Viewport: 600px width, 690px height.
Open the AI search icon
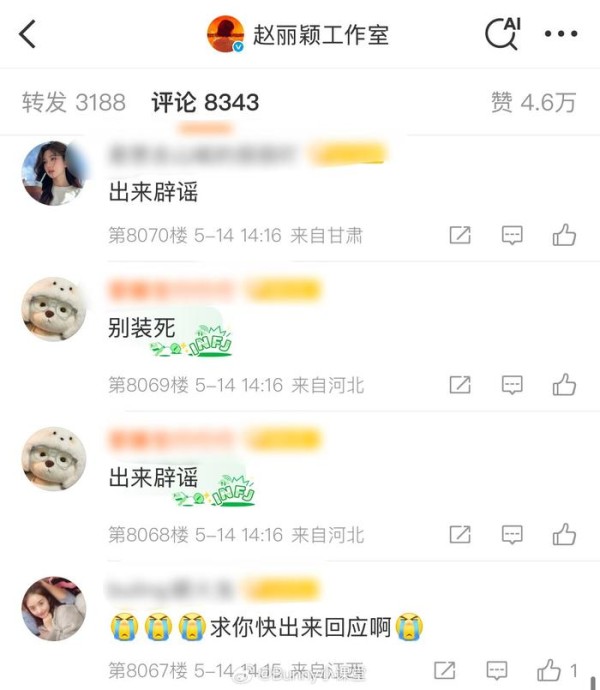(502, 34)
